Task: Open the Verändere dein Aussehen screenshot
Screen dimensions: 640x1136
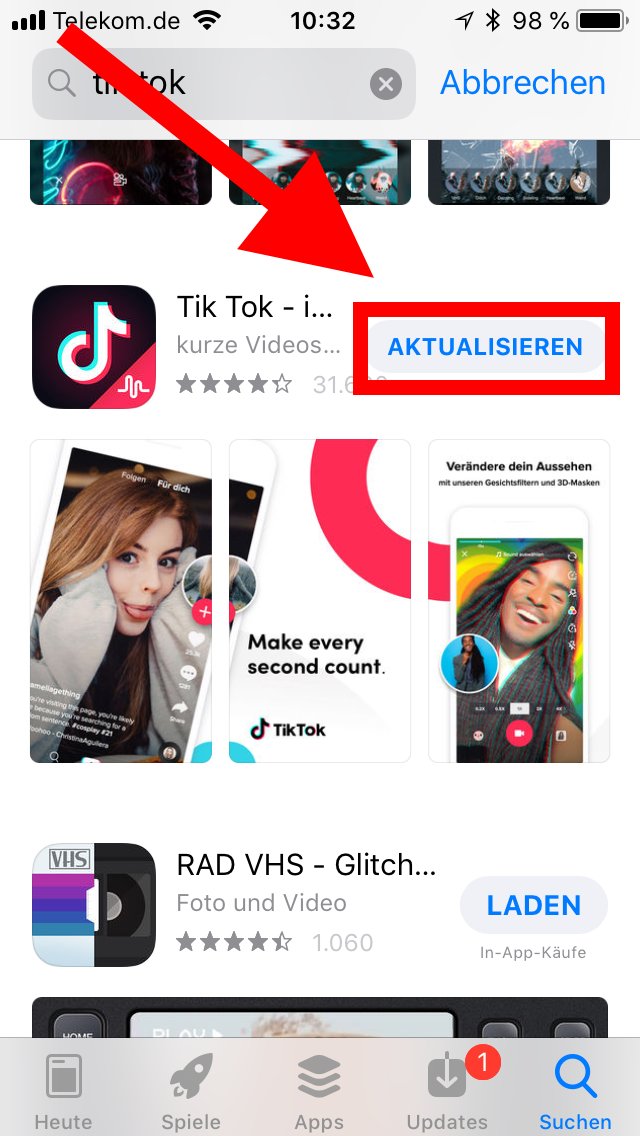Action: point(518,600)
